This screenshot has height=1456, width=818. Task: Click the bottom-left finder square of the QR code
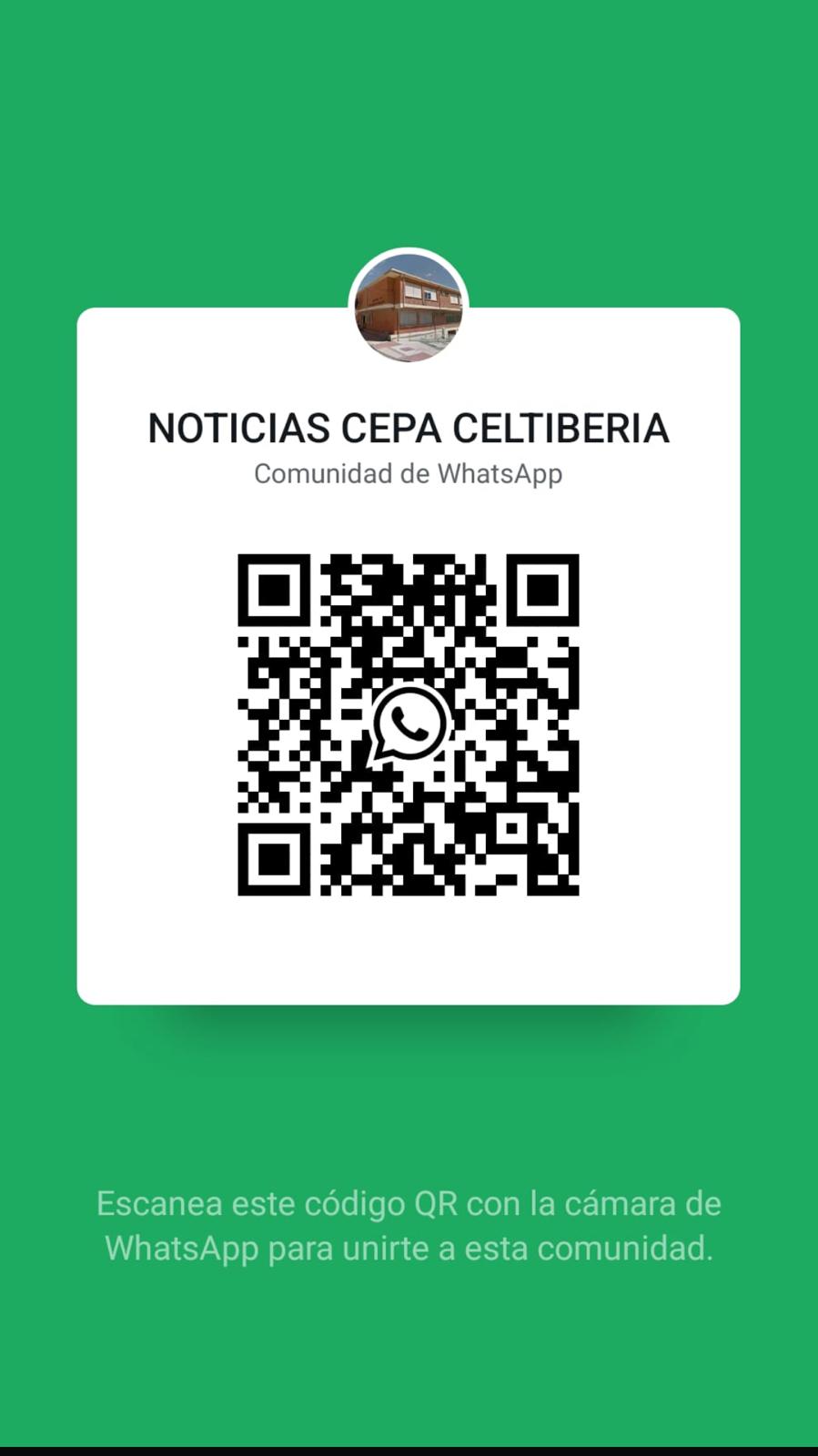click(276, 858)
